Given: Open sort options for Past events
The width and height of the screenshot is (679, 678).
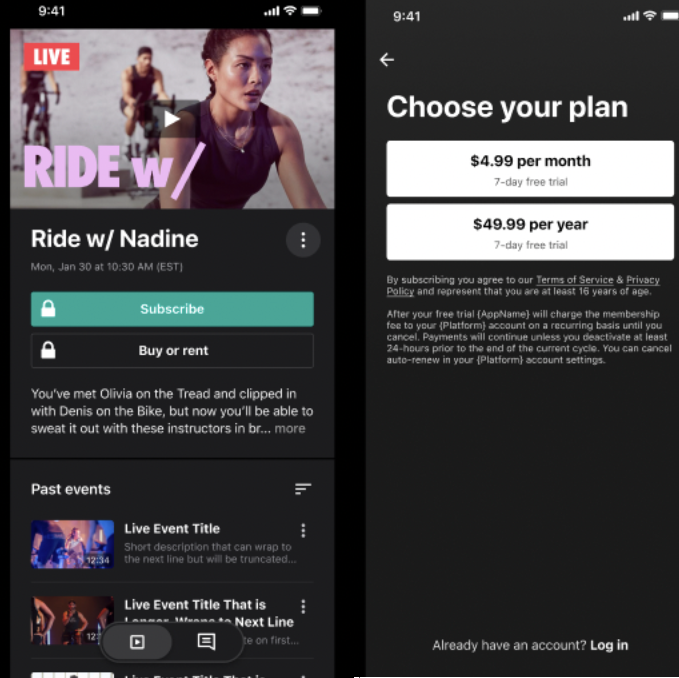Looking at the screenshot, I should coord(303,489).
